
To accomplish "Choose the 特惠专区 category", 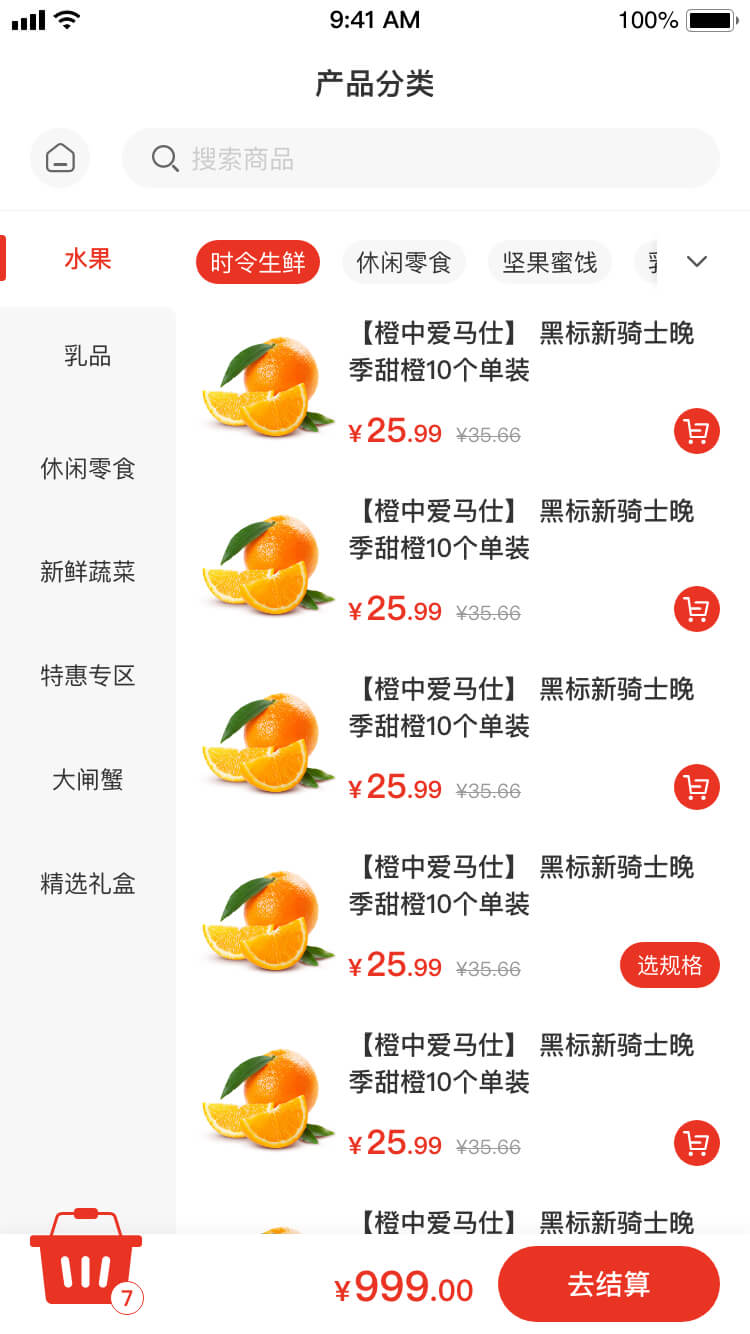I will [x=88, y=676].
